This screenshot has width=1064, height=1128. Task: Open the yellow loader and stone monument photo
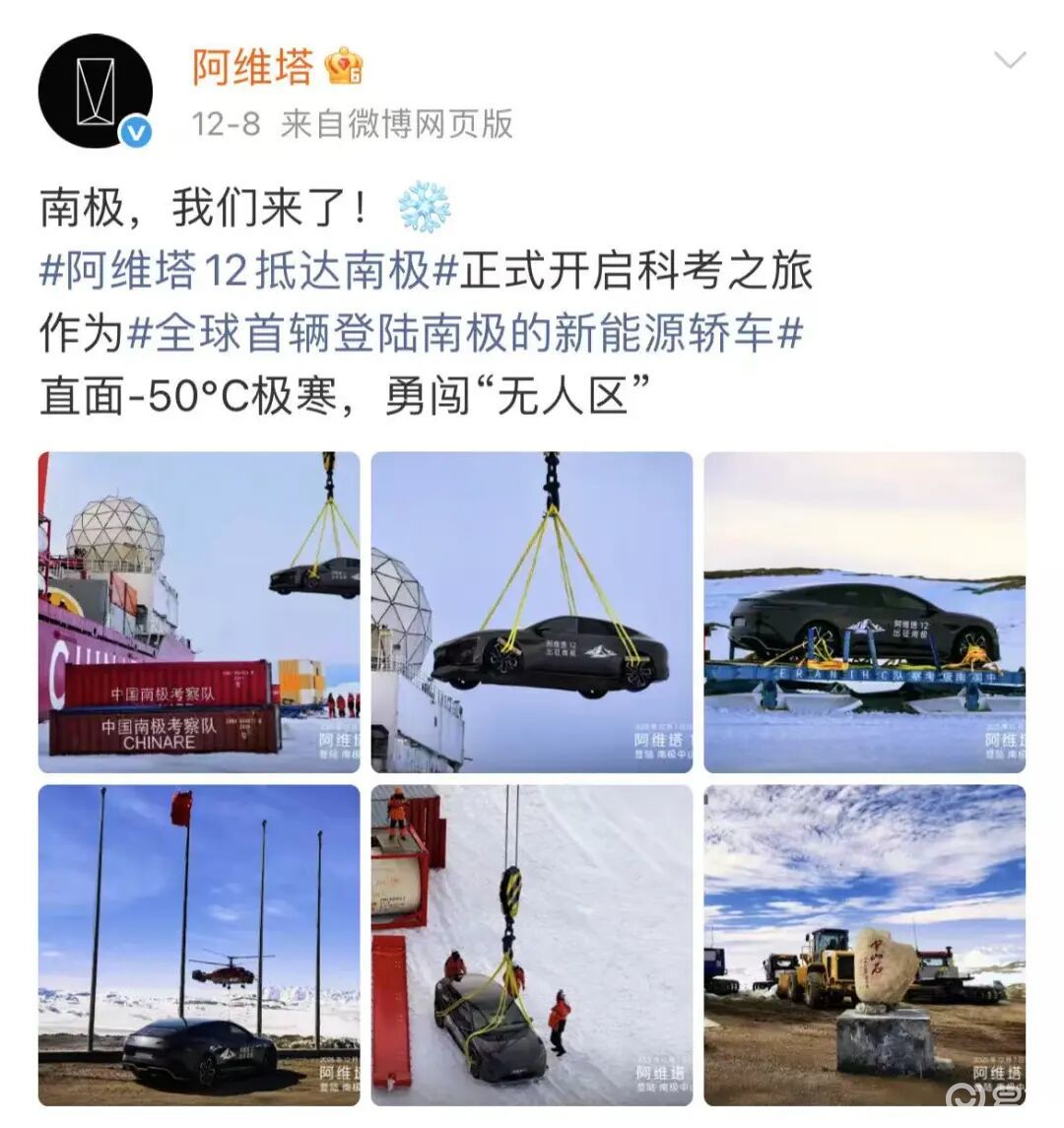click(x=867, y=946)
